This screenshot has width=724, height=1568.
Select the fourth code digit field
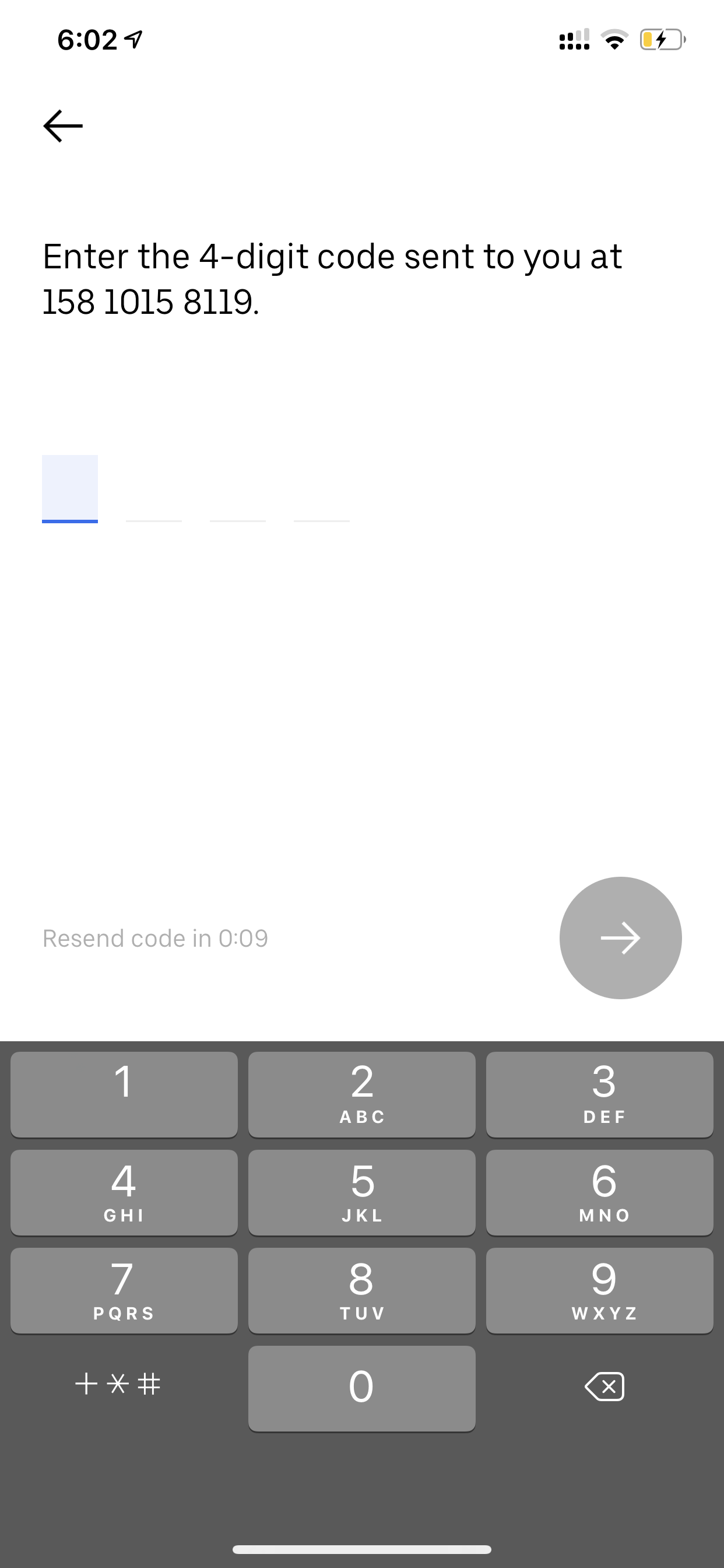(x=322, y=489)
